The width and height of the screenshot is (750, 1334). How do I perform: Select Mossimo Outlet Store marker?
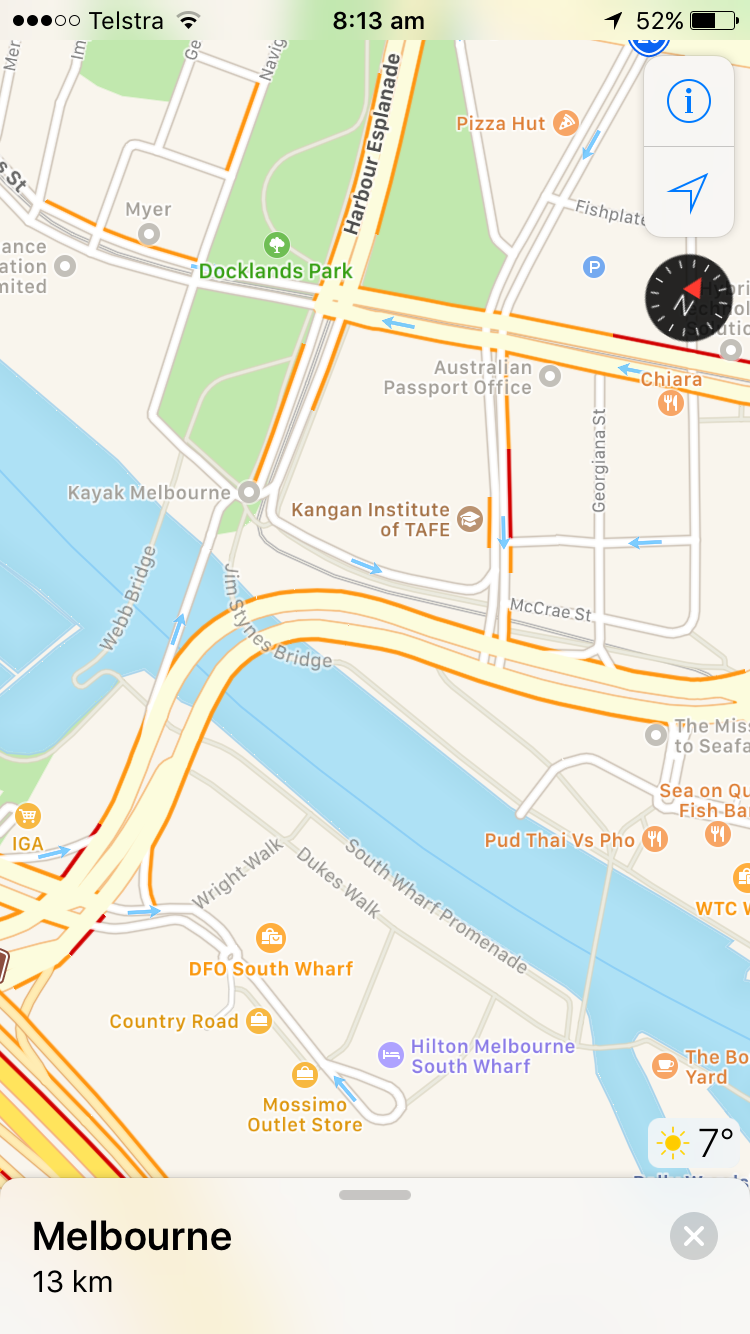point(305,1075)
